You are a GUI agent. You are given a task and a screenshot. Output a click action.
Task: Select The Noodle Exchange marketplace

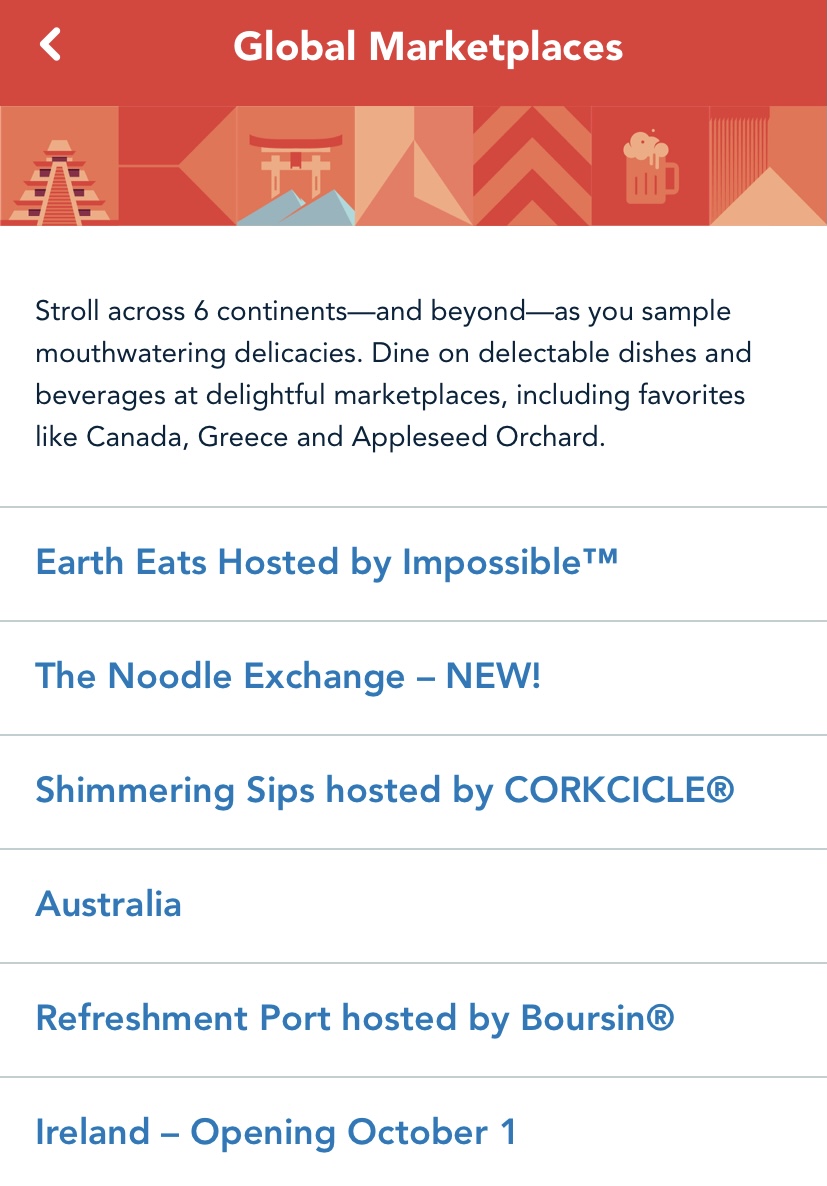click(288, 677)
